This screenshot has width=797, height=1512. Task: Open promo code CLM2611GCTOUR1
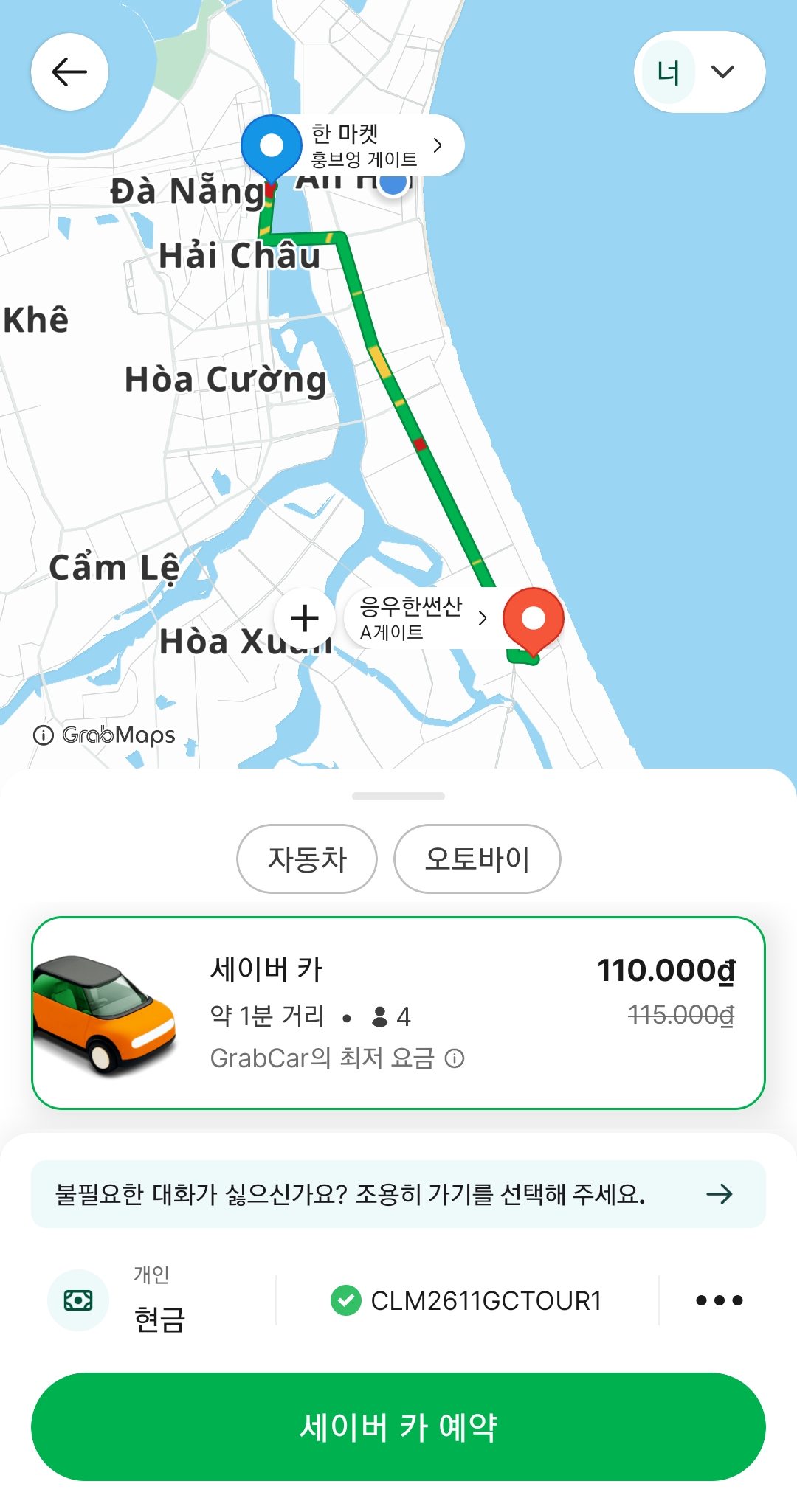pos(468,1300)
